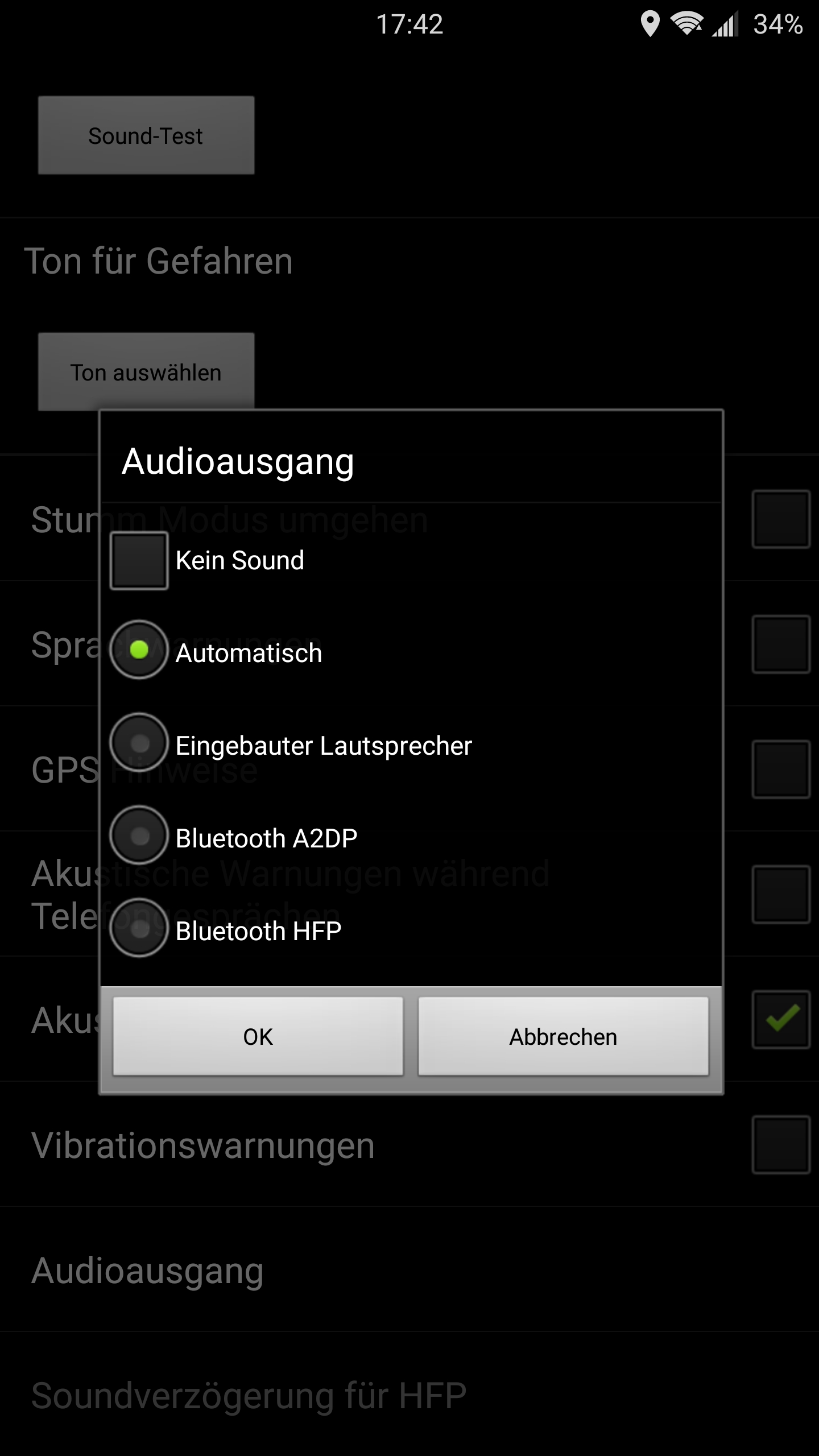
Task: Check the Kein Sound checkbox
Action: click(x=139, y=561)
